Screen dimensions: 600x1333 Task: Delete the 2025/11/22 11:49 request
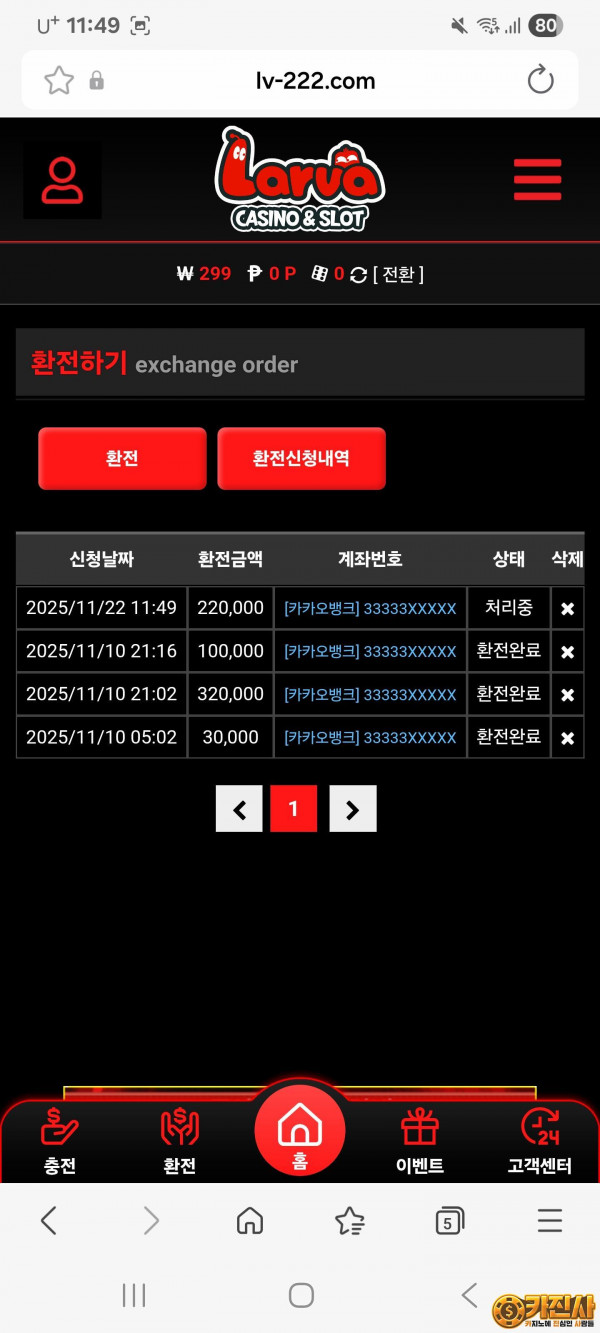click(x=567, y=609)
